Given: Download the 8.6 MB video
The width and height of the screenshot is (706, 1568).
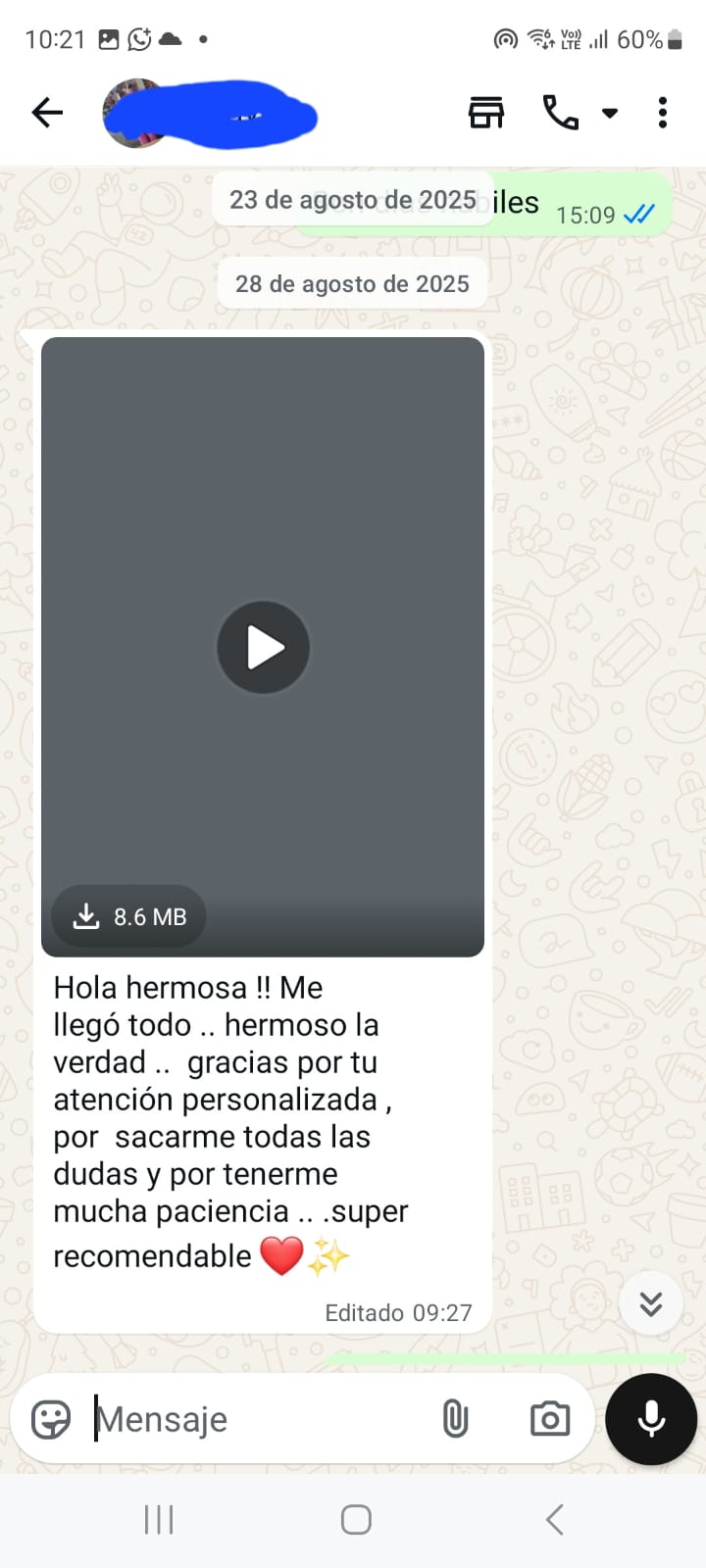Looking at the screenshot, I should 128,916.
